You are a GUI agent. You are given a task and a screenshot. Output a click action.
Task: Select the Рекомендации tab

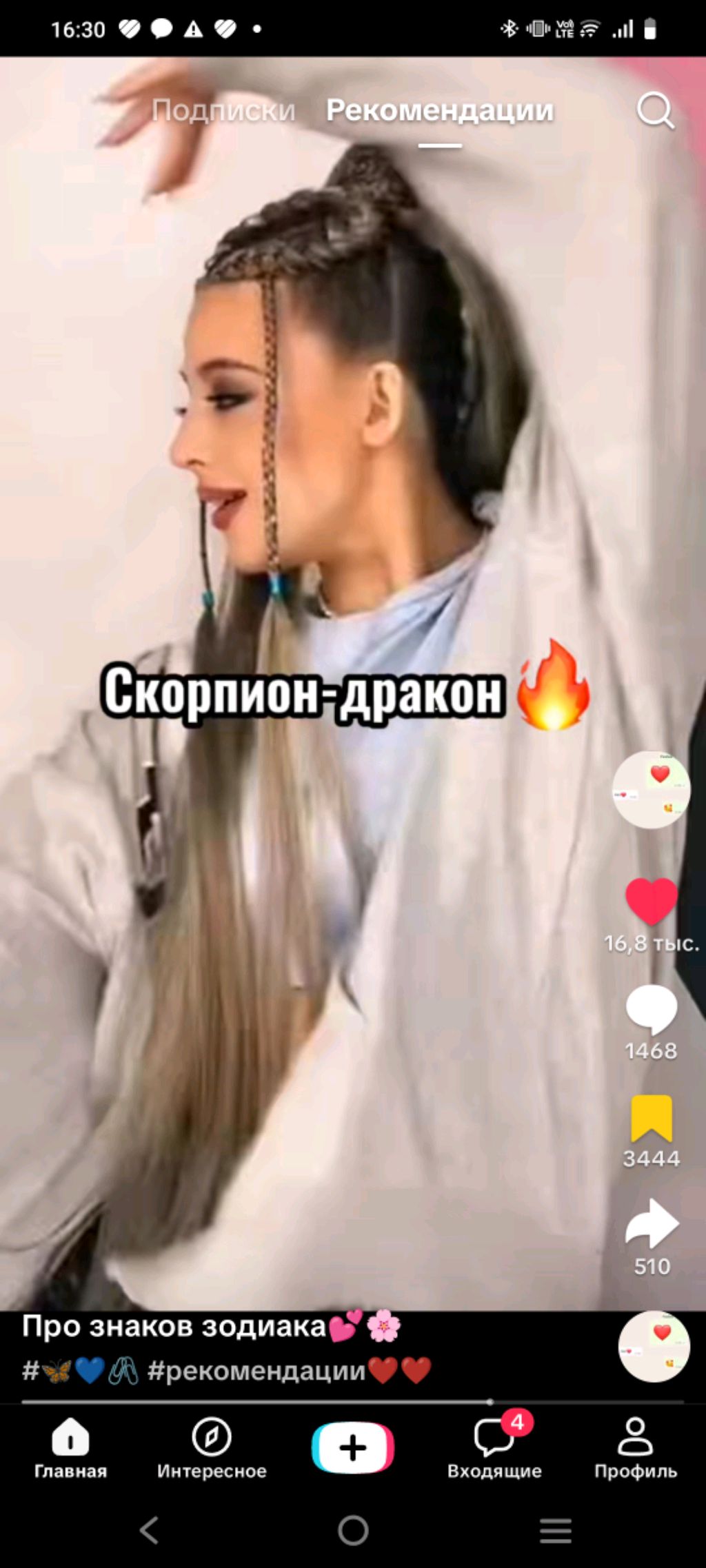pos(440,110)
